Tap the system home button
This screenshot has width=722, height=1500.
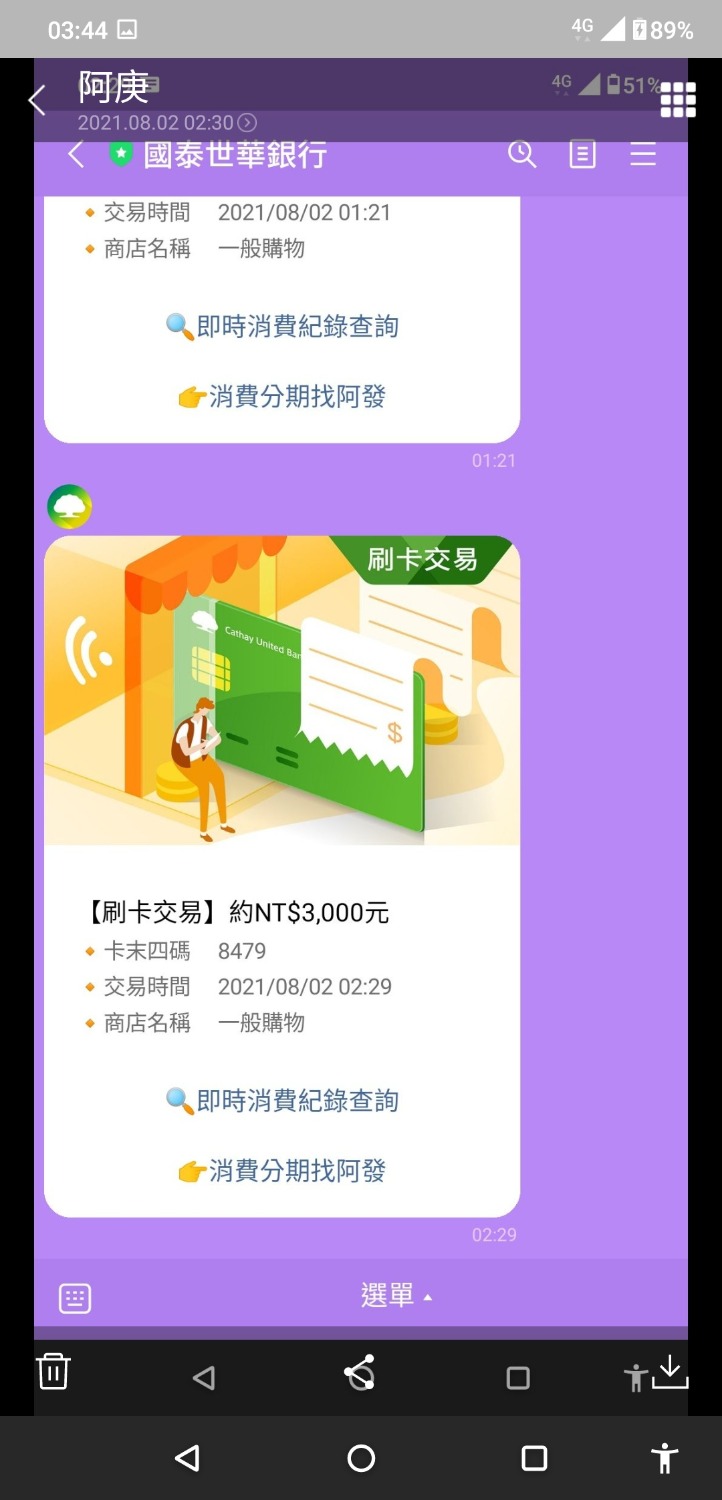[361, 1458]
